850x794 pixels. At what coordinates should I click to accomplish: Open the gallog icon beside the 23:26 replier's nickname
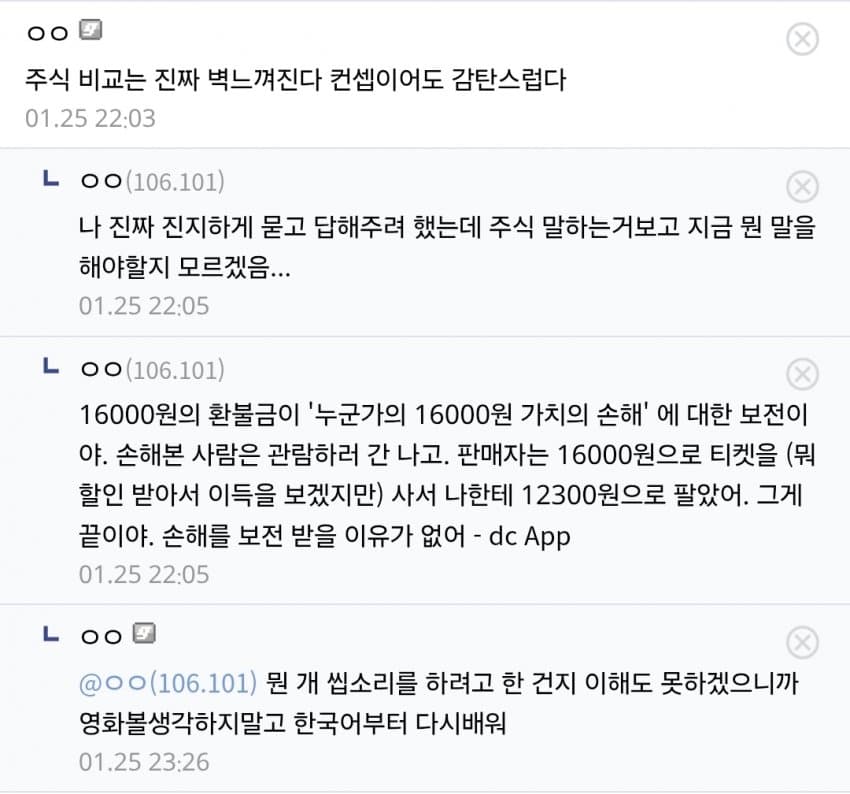pyautogui.click(x=144, y=633)
